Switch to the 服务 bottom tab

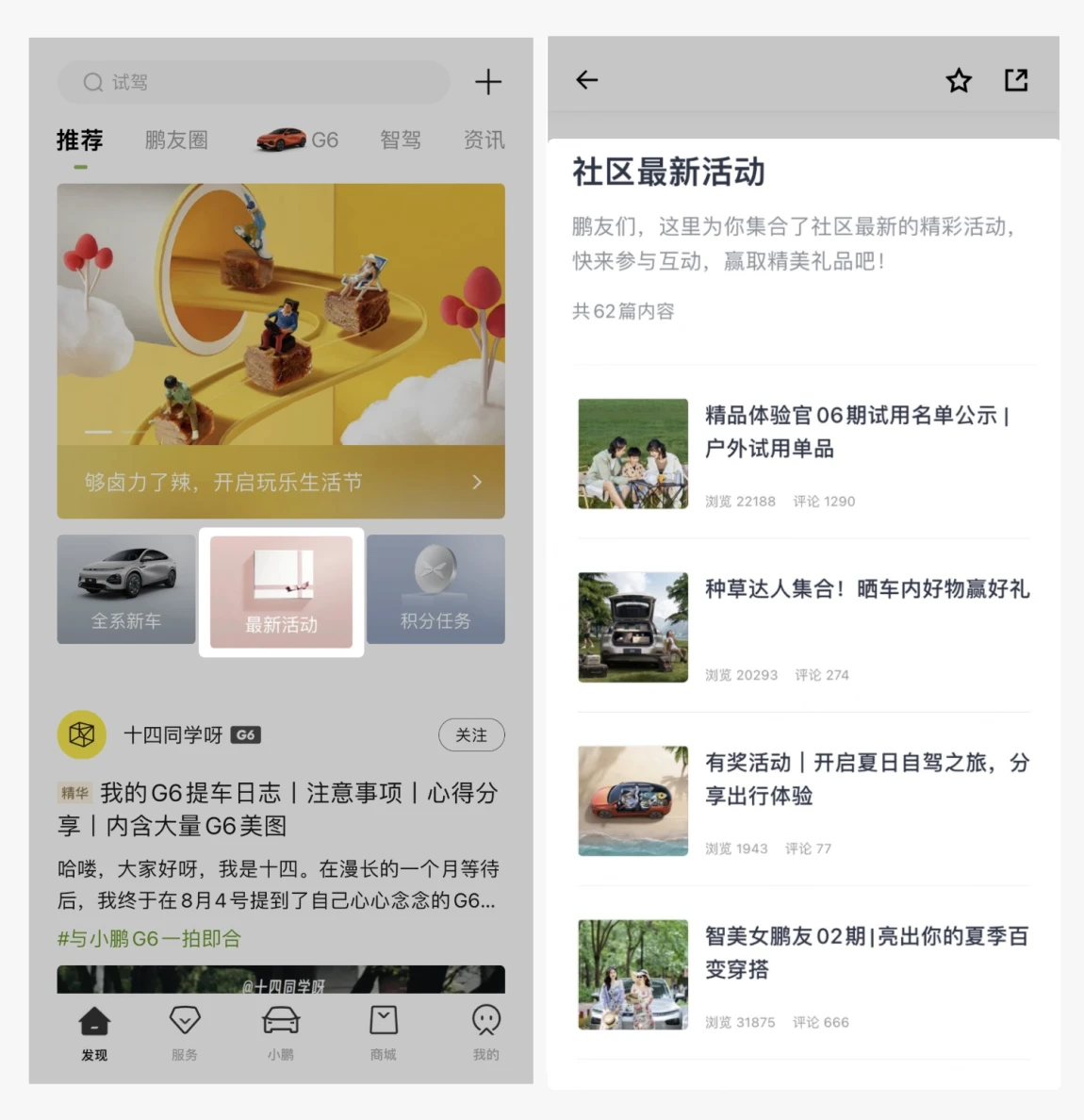(x=185, y=1032)
